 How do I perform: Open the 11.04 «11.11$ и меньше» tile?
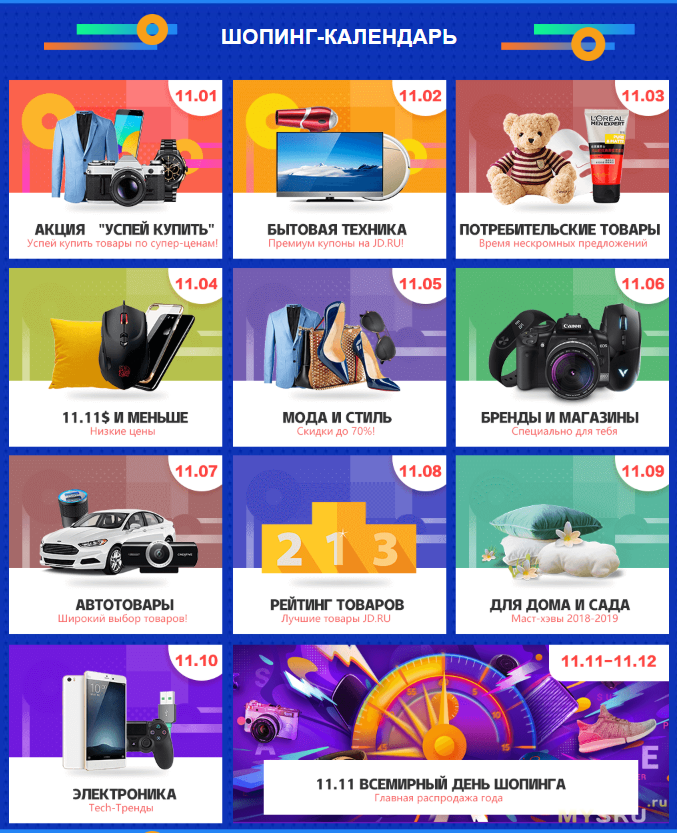coord(115,355)
